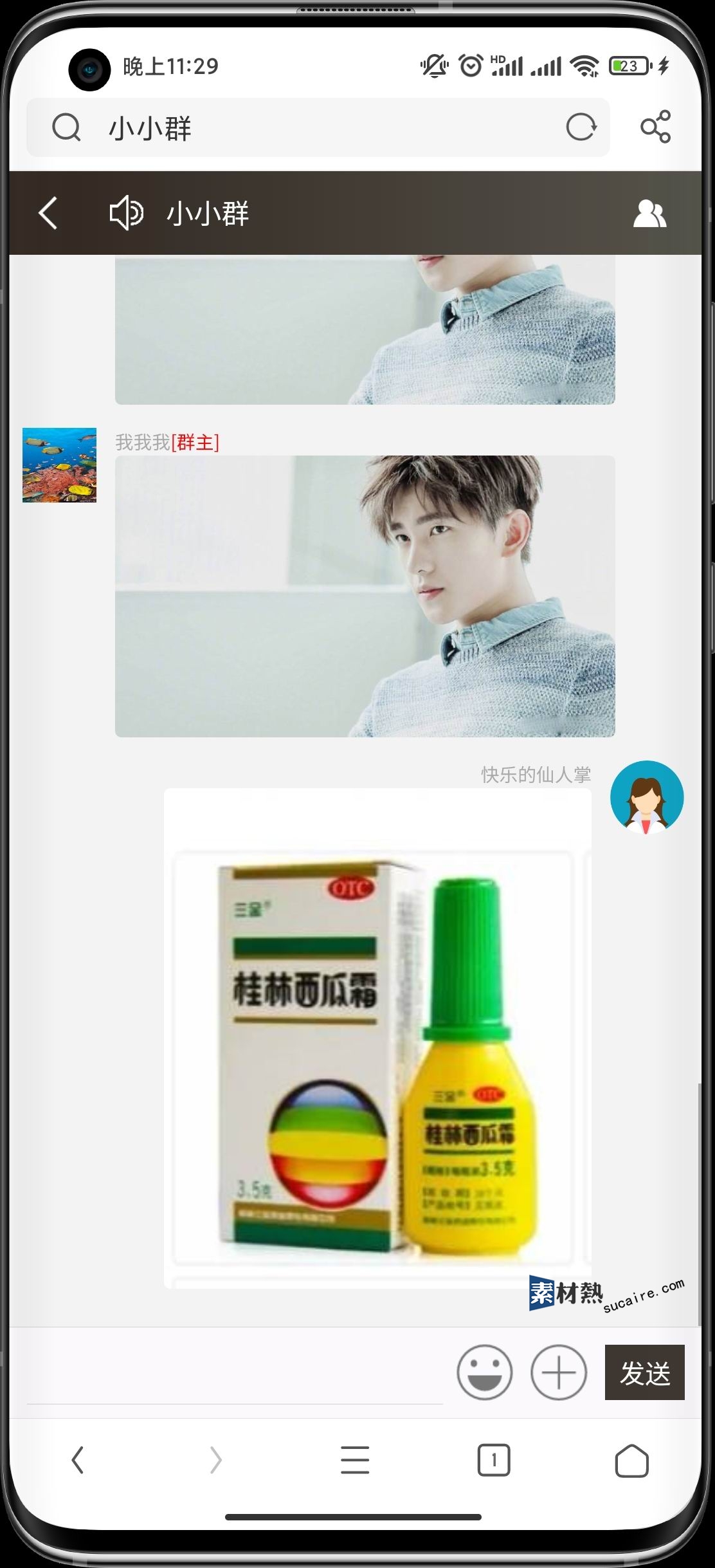Open 快乐的仙人掌's avatar profile
715x1568 pixels.
(646, 797)
